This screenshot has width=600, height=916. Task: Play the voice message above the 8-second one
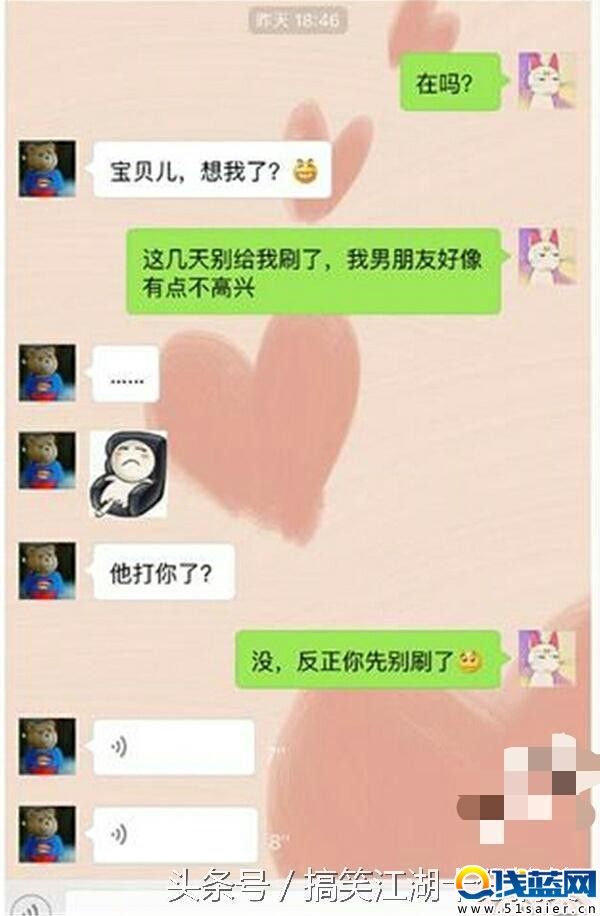pos(175,747)
